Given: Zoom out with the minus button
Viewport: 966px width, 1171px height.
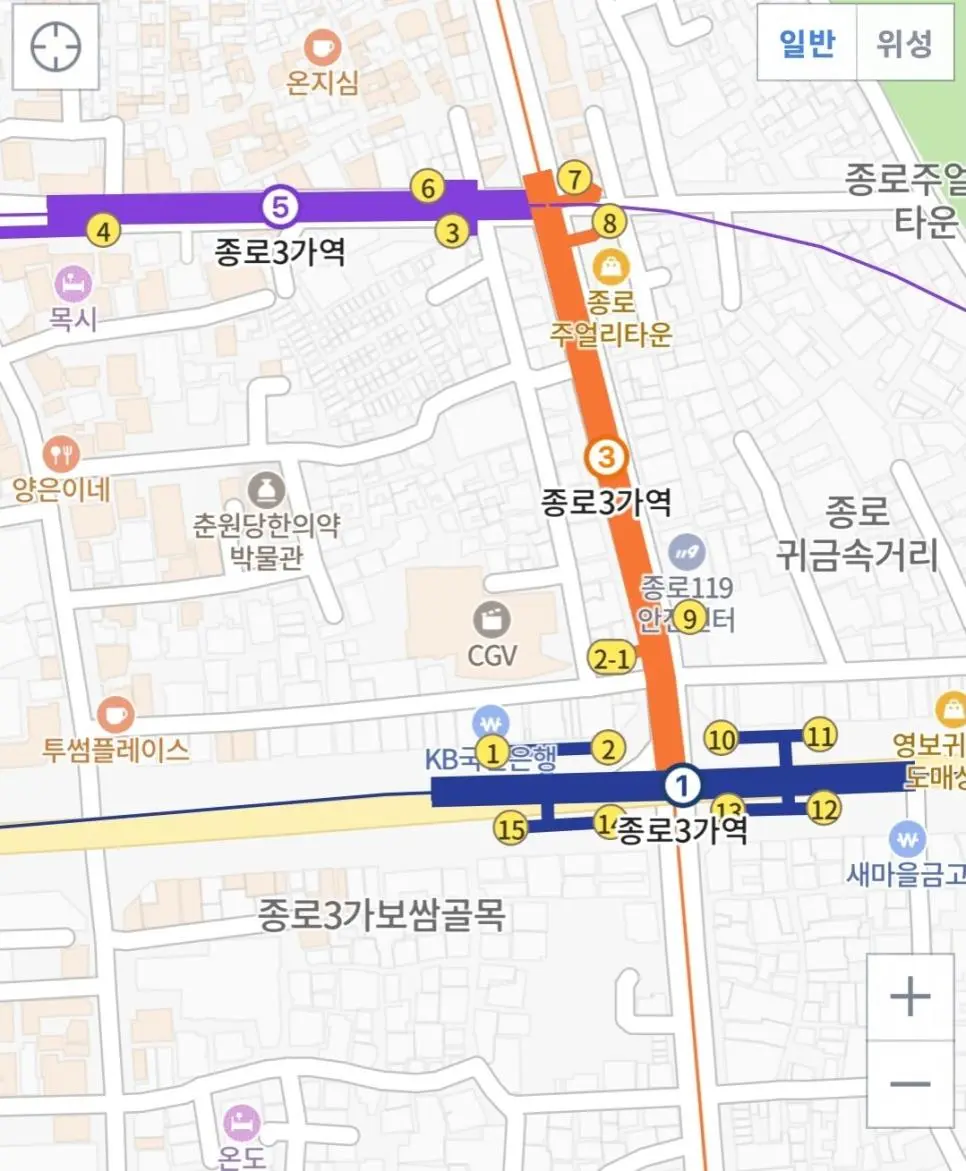Looking at the screenshot, I should (x=910, y=1084).
